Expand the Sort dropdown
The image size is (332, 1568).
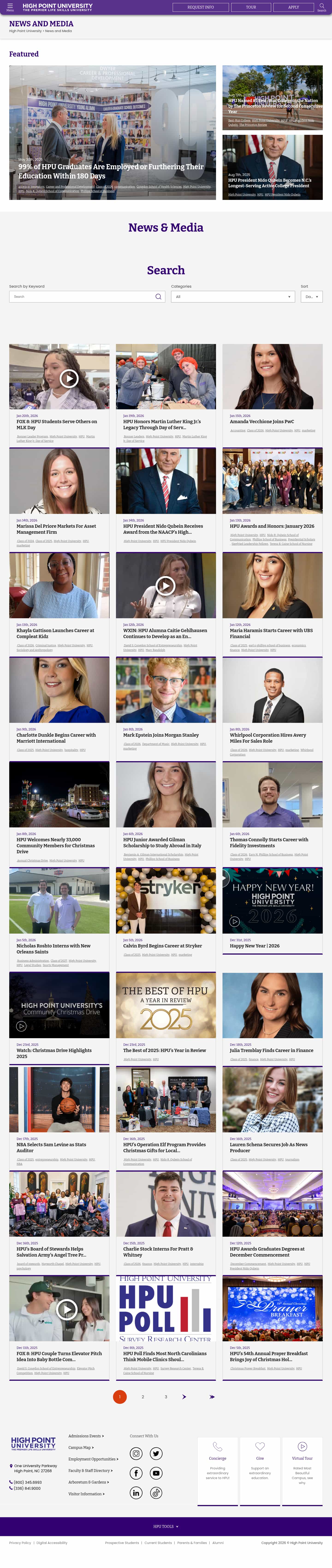(311, 296)
